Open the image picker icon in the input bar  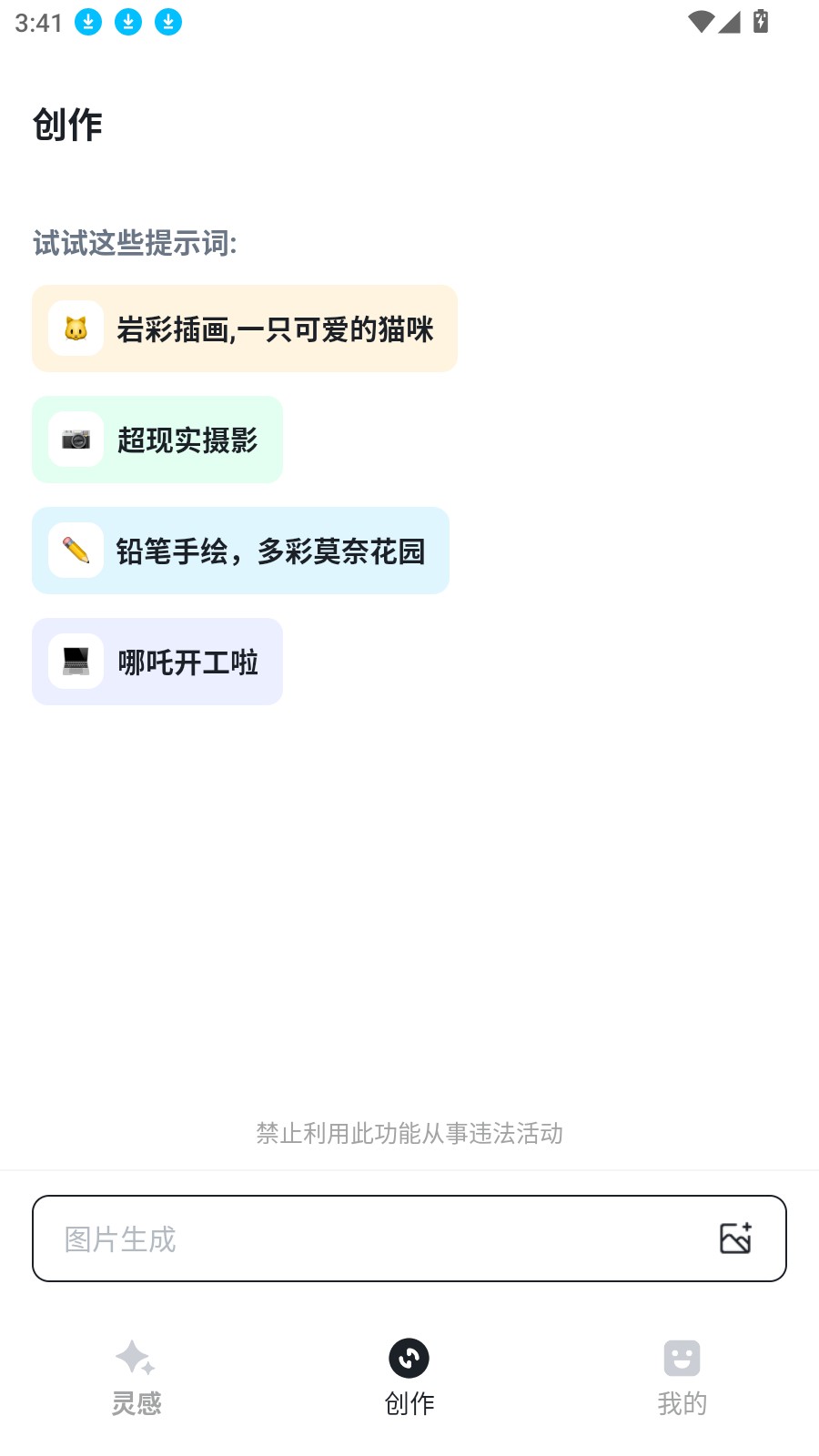pyautogui.click(x=735, y=1239)
